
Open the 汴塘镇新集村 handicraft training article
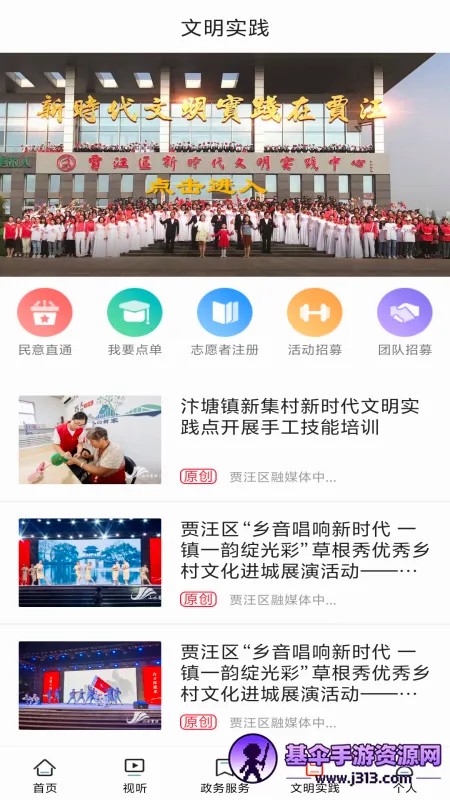[225, 440]
